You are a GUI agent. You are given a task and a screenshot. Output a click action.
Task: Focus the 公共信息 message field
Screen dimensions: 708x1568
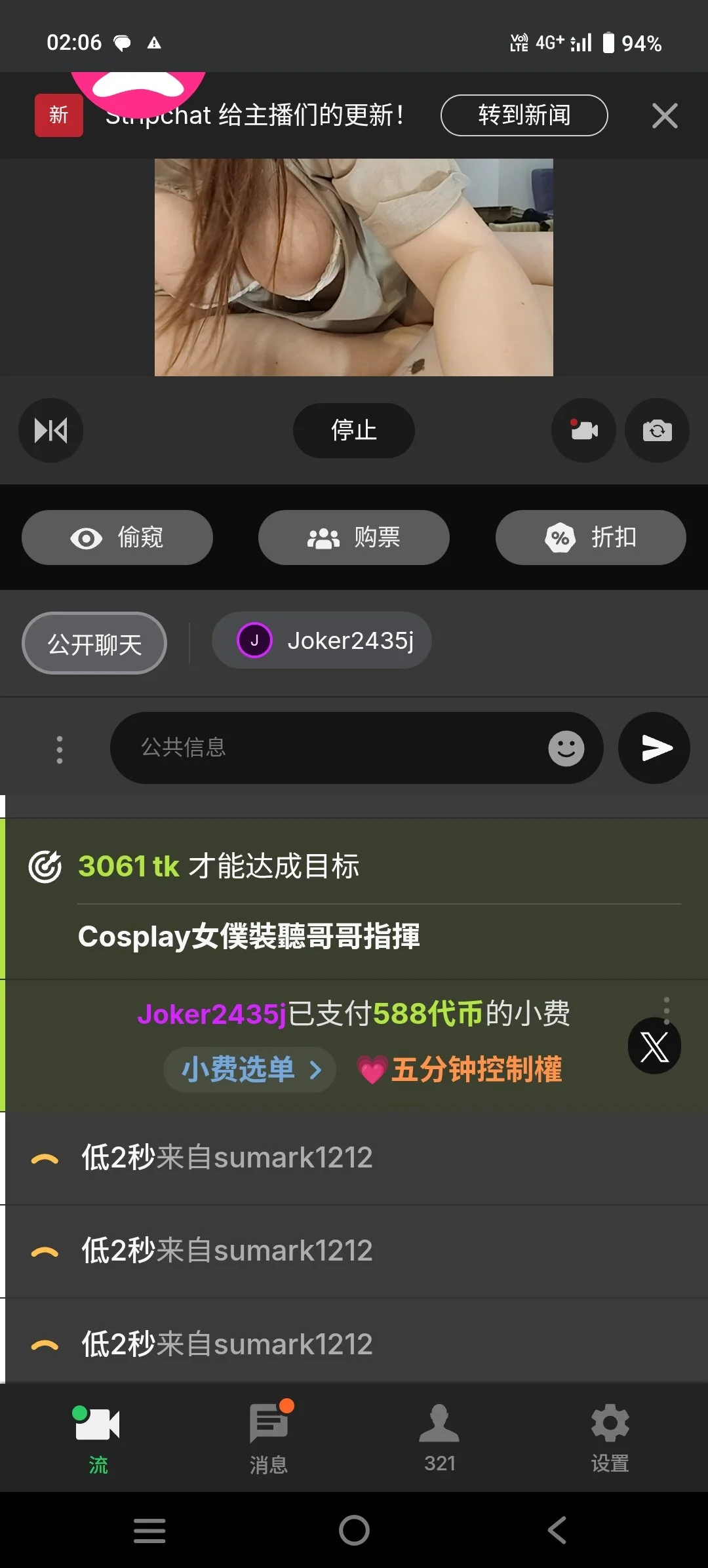click(328, 748)
